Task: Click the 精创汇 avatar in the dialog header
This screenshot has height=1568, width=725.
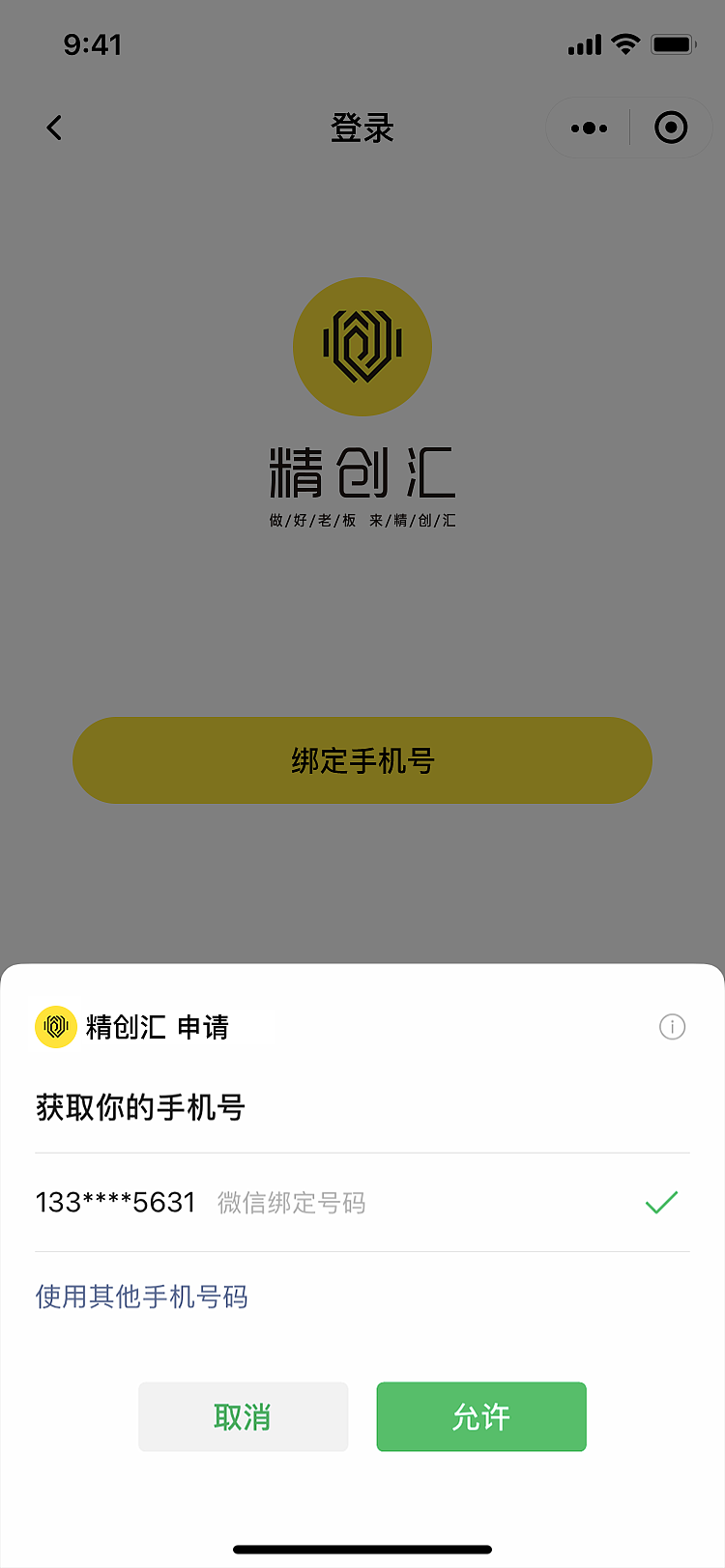Action: pyautogui.click(x=56, y=1027)
